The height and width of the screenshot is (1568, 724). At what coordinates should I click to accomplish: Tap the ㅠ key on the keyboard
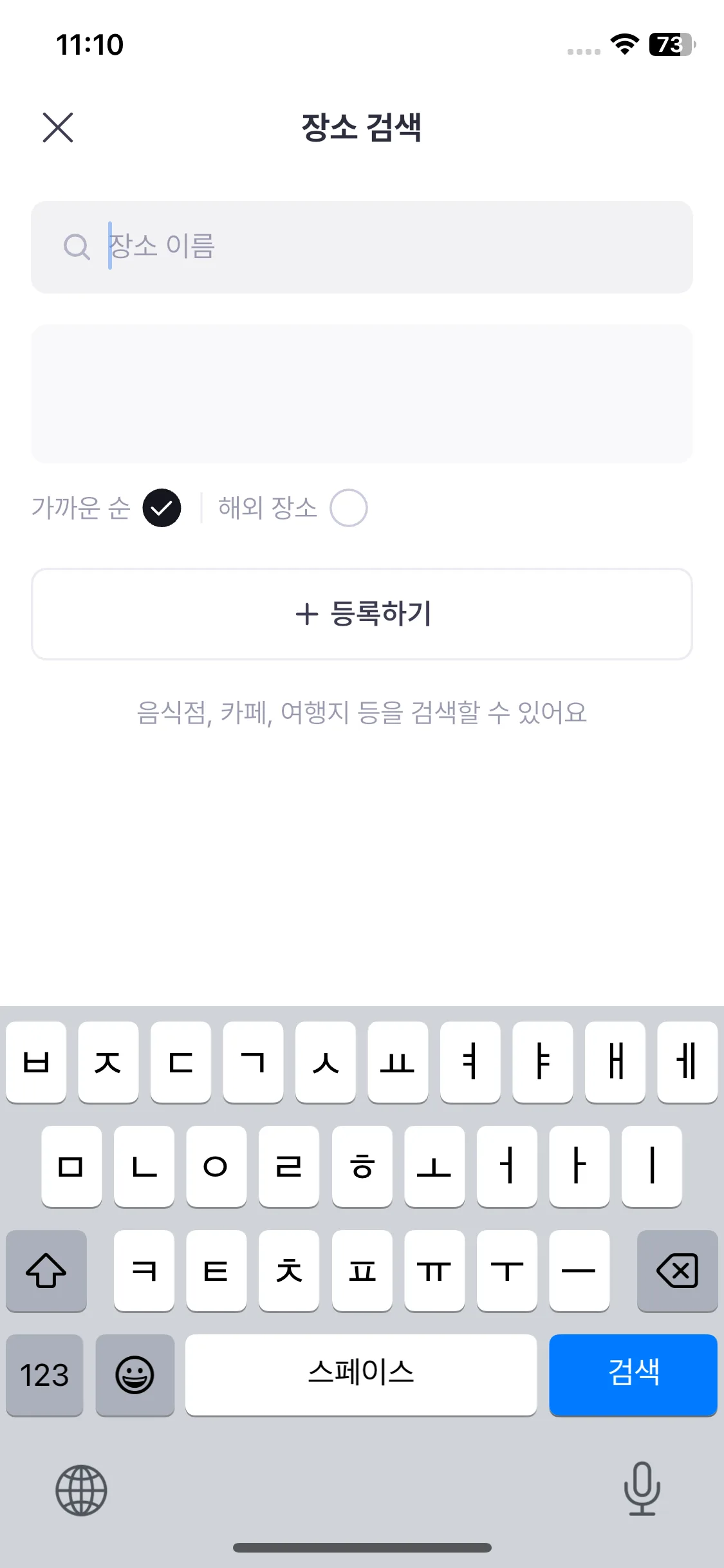(x=434, y=1271)
